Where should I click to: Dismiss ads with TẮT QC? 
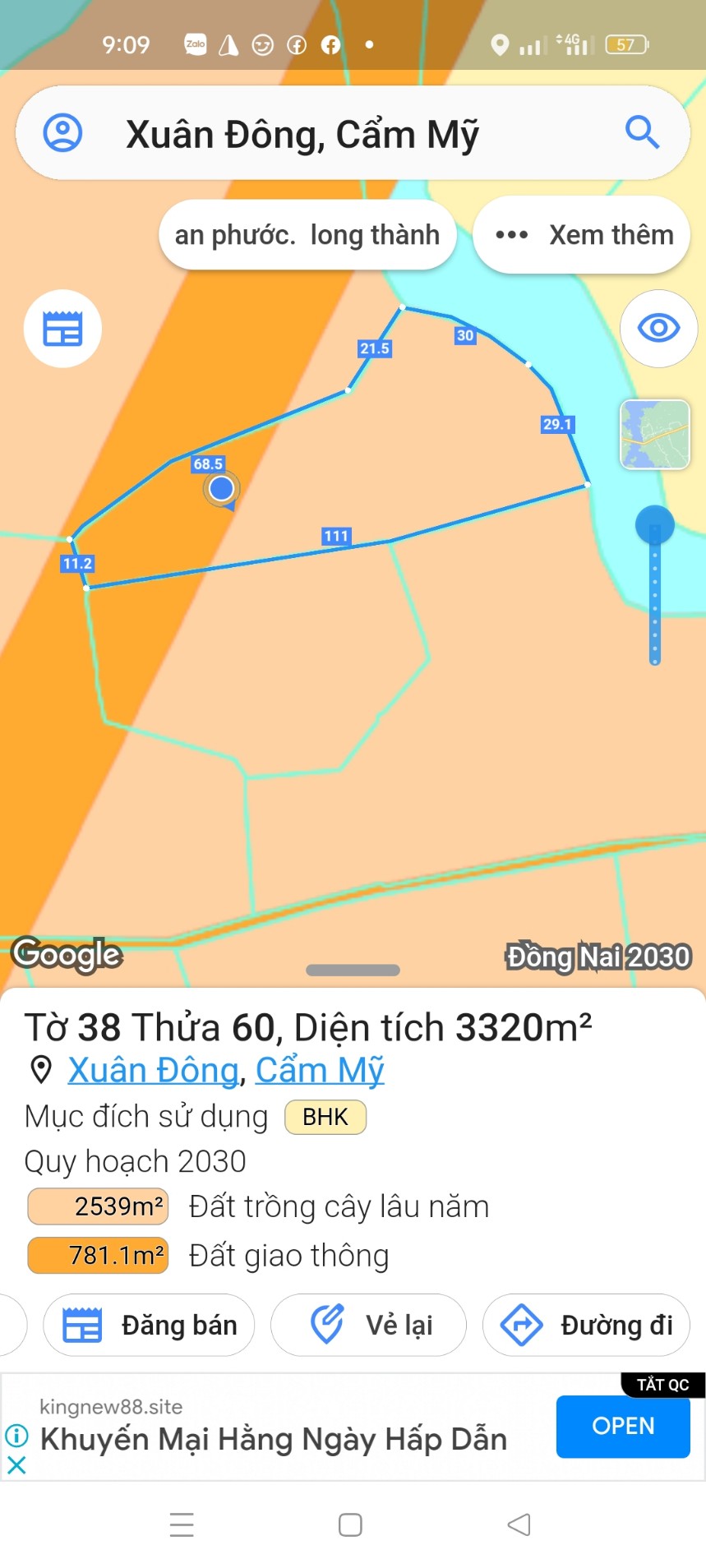coord(662,1385)
